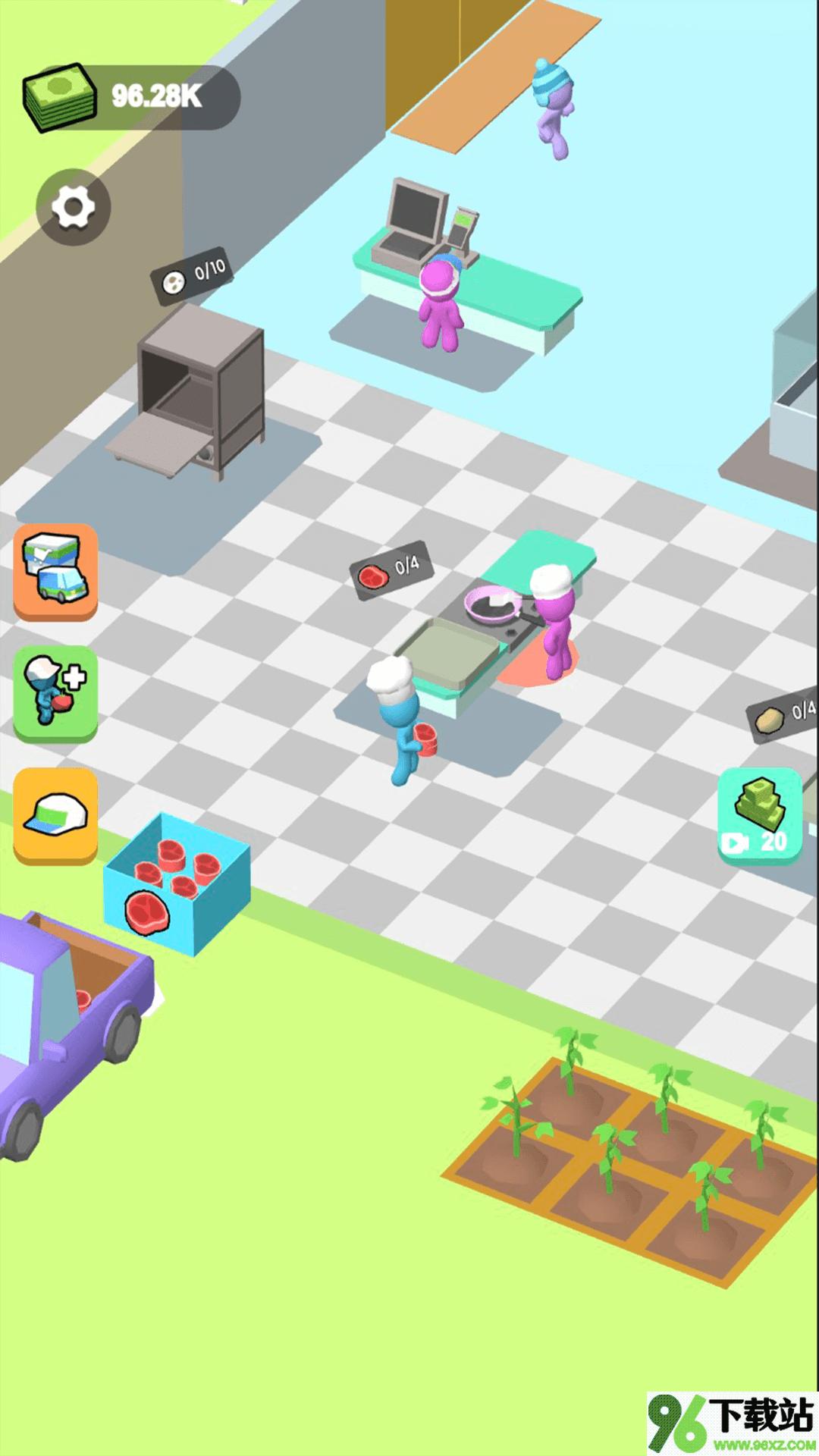819x1456 pixels.
Task: Open the settings gear
Action: pos(74,206)
